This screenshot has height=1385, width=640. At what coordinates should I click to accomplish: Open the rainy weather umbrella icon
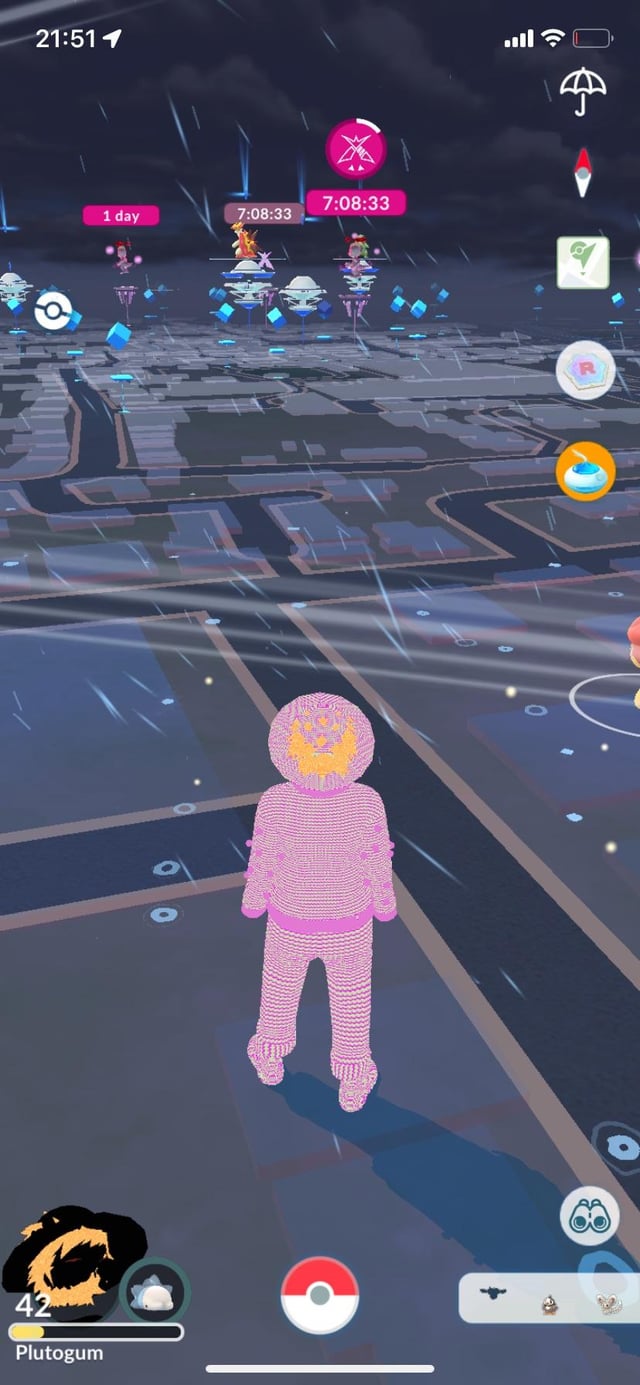click(x=582, y=92)
